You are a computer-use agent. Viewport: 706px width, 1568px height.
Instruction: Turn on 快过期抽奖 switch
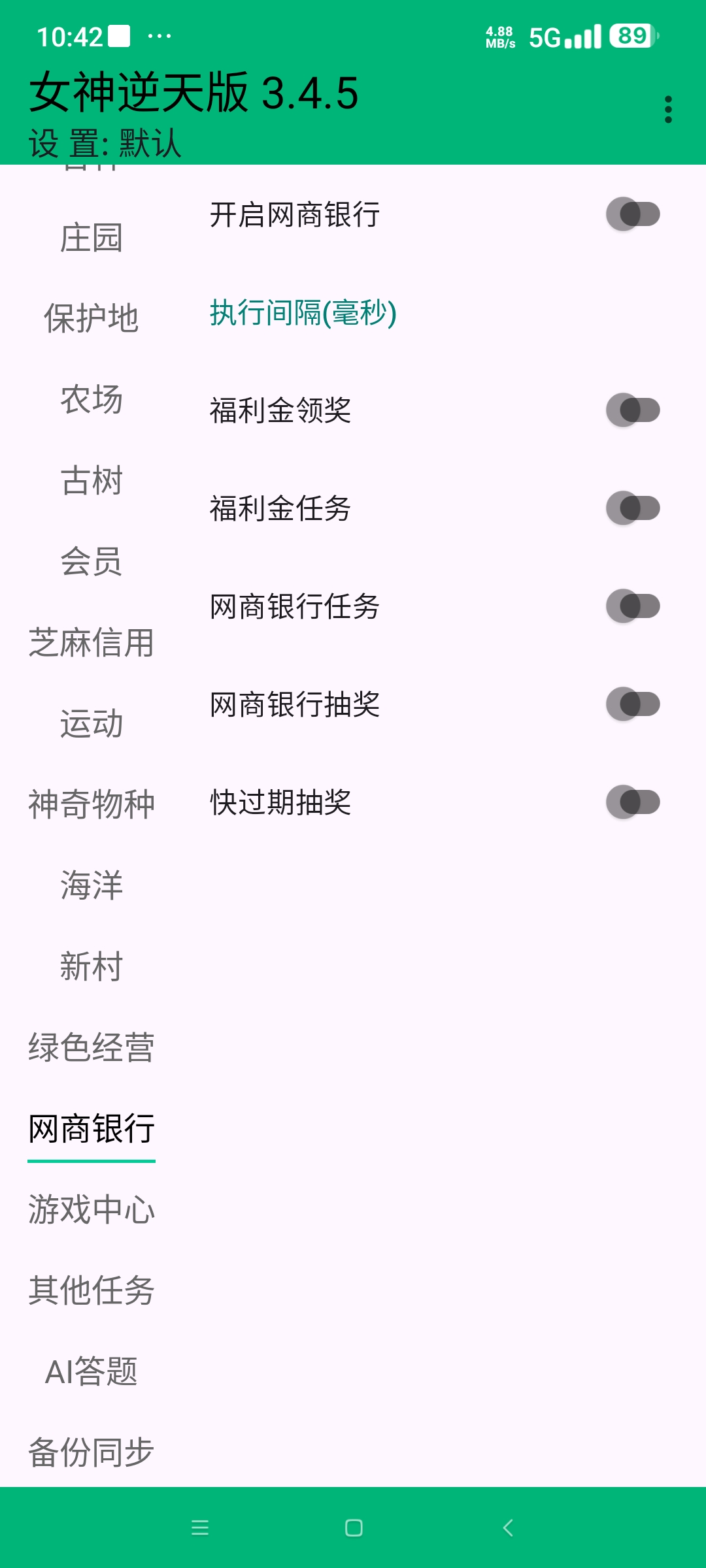click(x=633, y=804)
